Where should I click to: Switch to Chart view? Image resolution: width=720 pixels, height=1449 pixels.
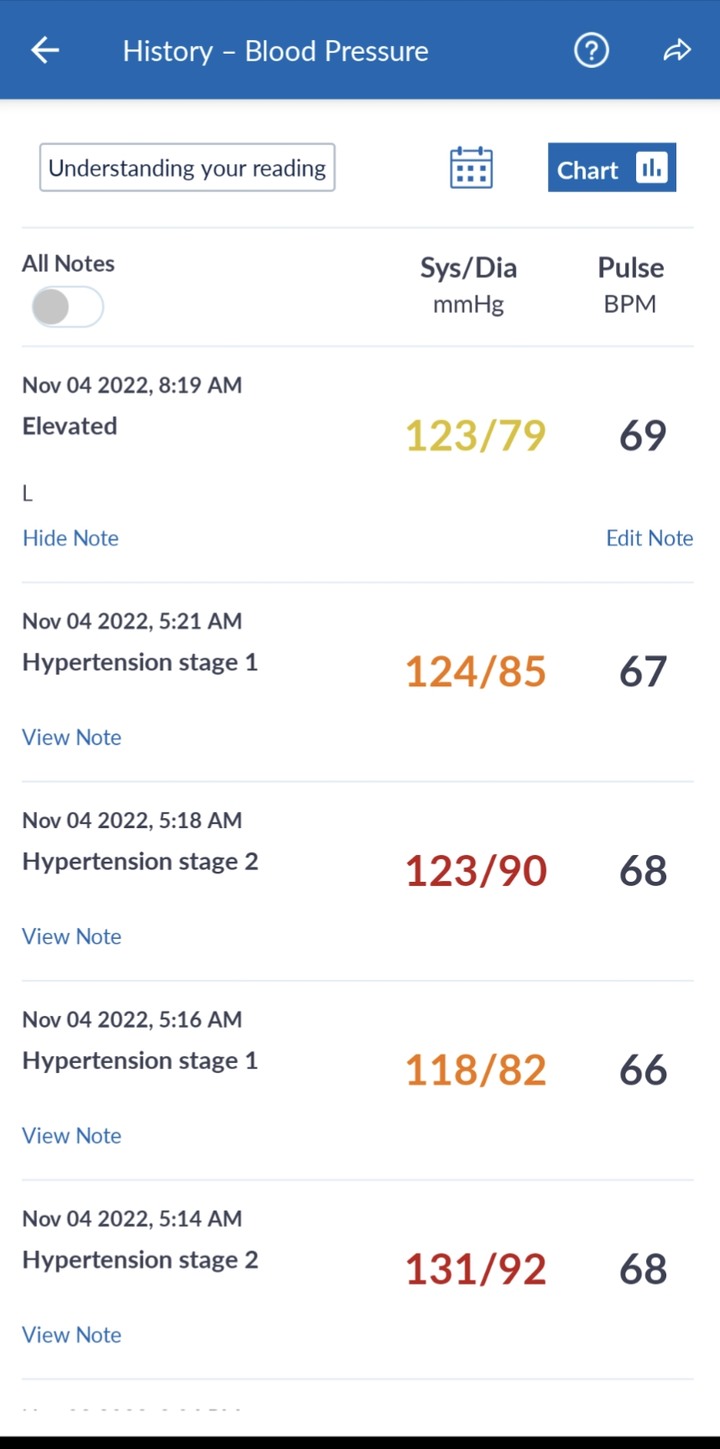[x=612, y=168]
